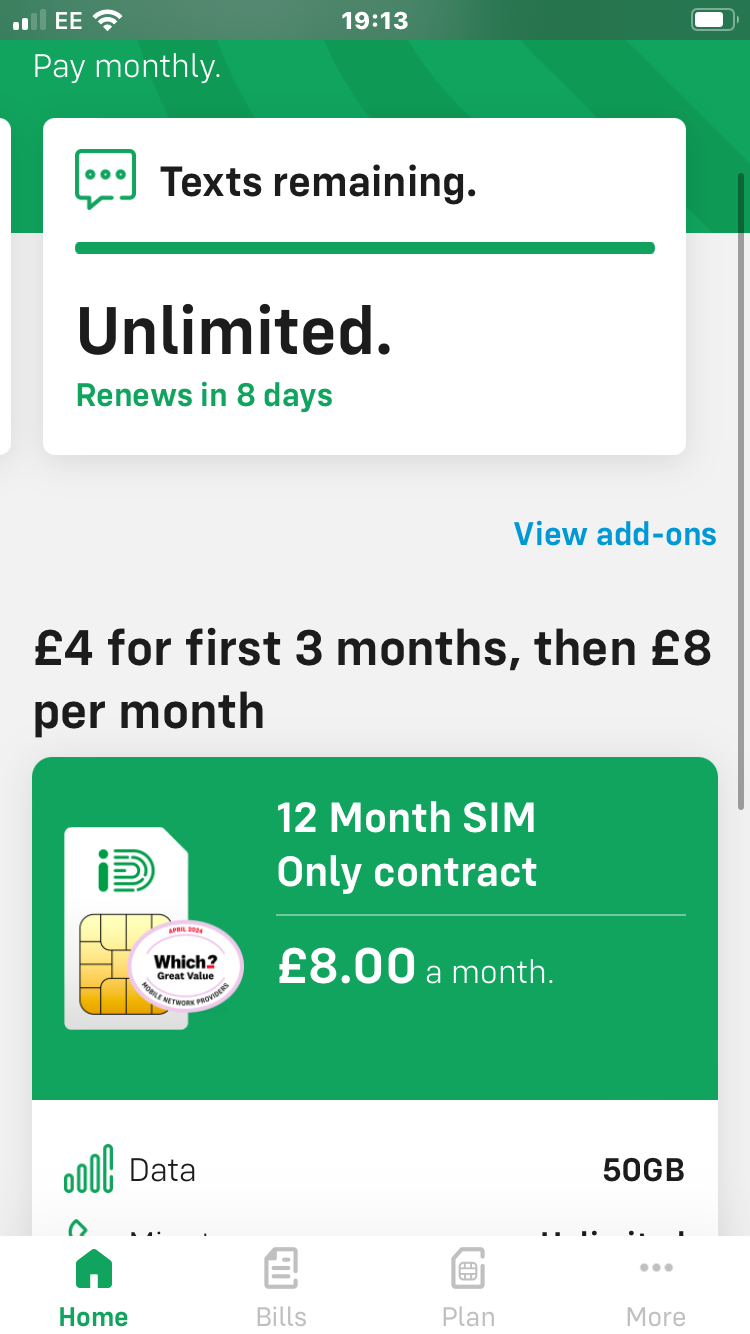
Task: Go to the Home tab
Action: click(93, 1287)
